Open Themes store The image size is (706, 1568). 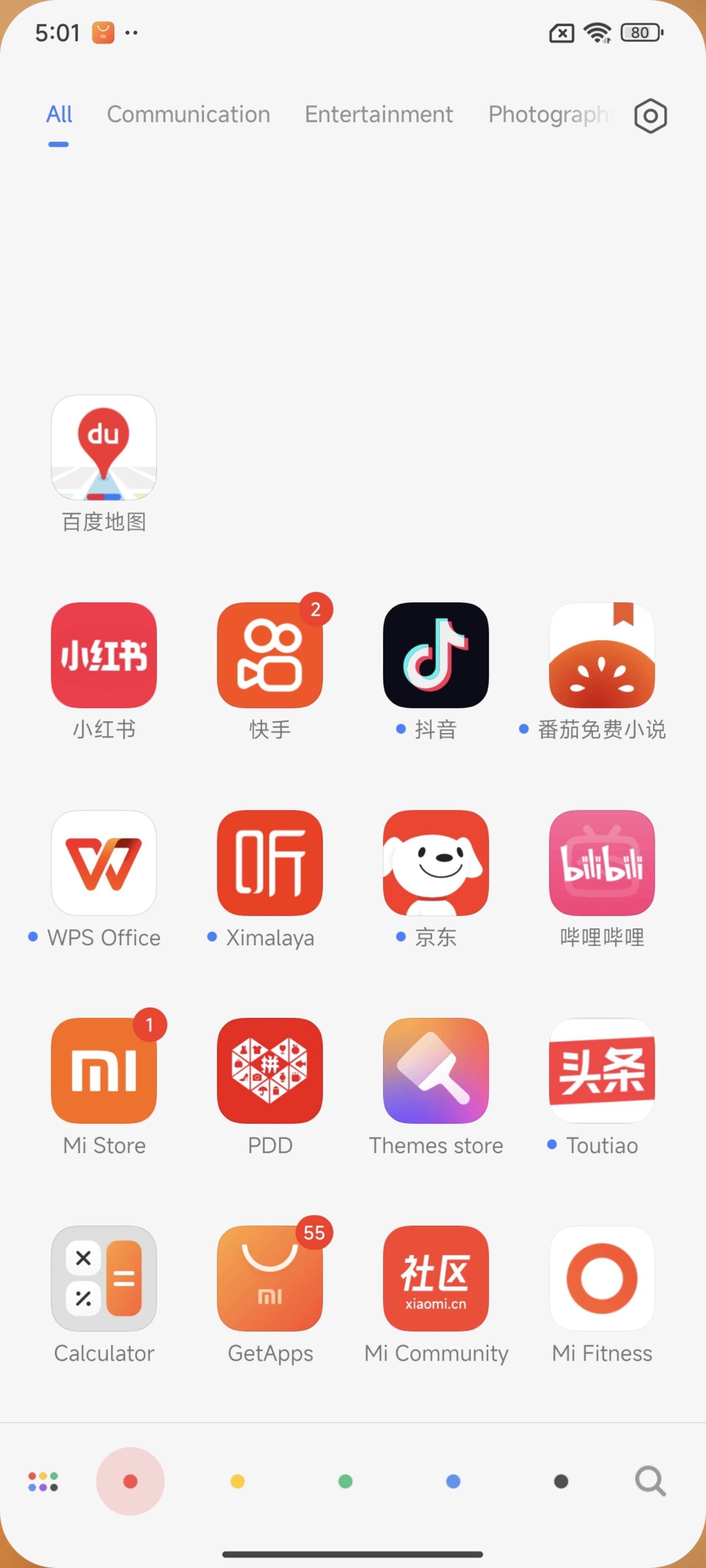click(x=435, y=1070)
